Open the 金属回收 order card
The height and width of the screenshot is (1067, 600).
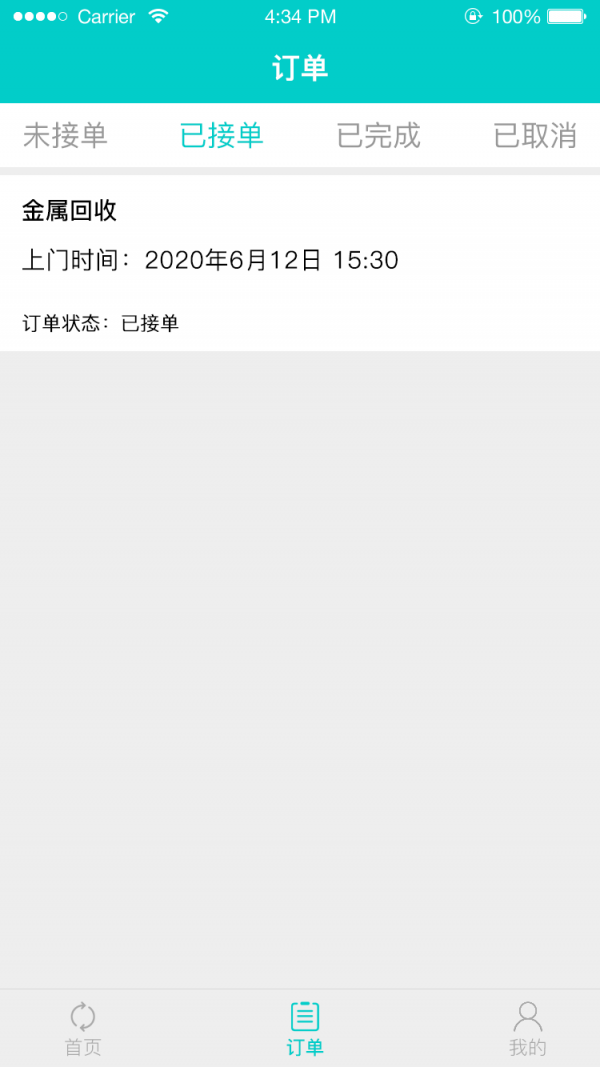pyautogui.click(x=300, y=263)
